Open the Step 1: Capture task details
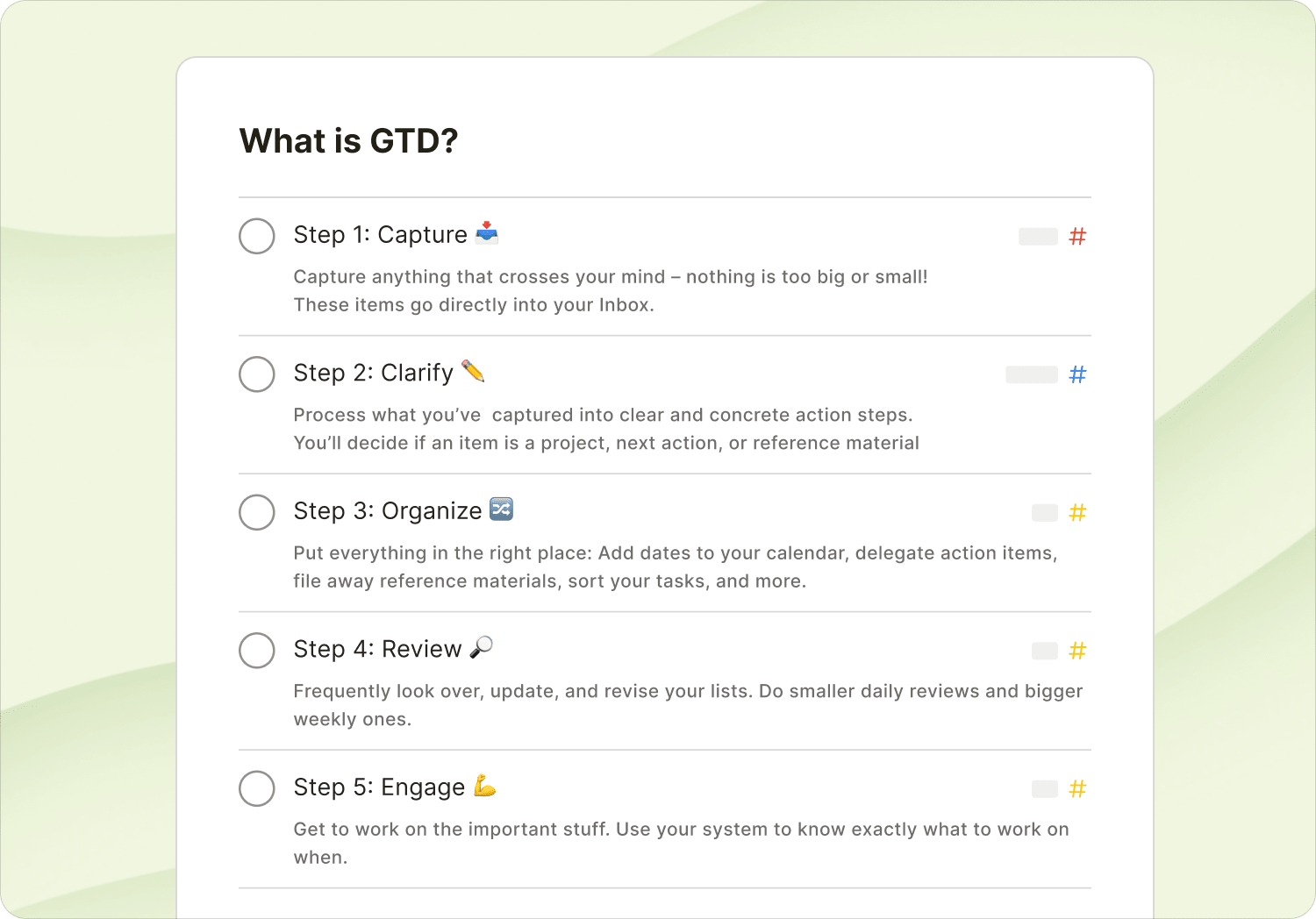The width and height of the screenshot is (1316, 919). pos(380,235)
